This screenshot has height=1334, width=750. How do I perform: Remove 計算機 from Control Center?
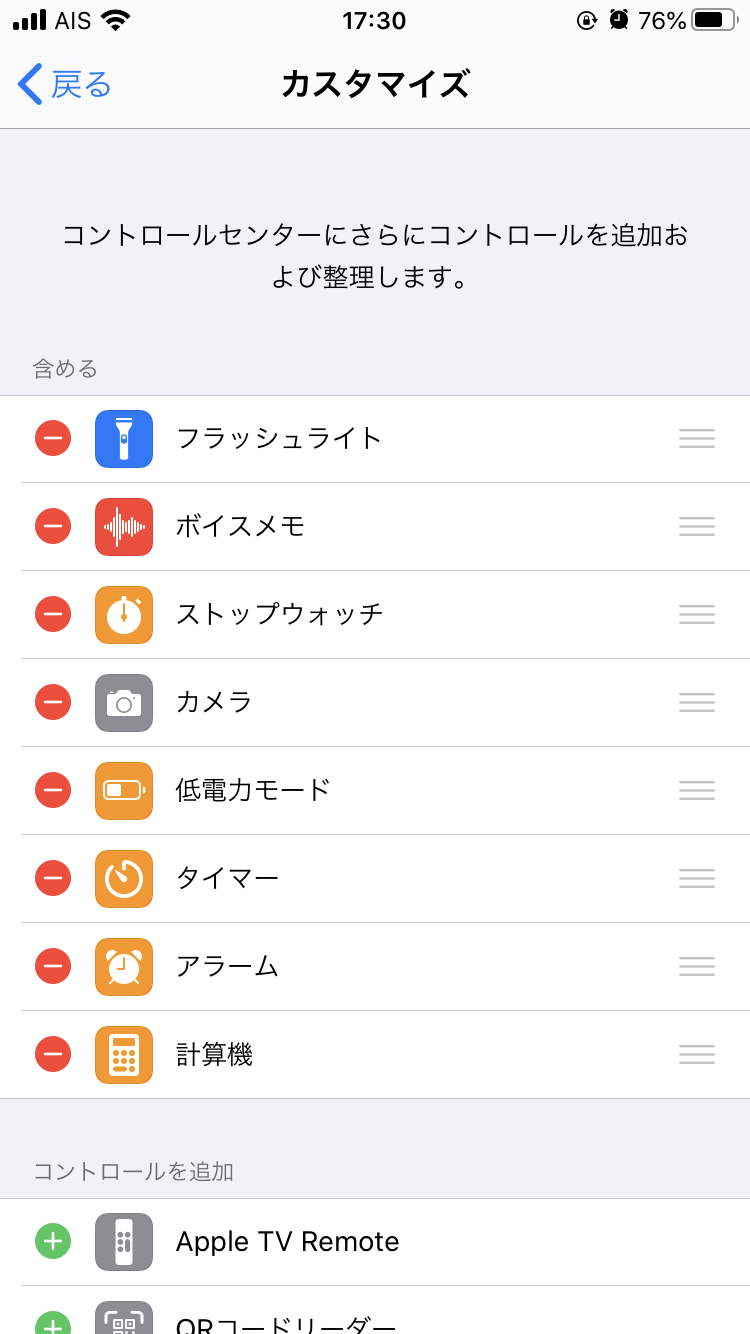coord(53,1054)
